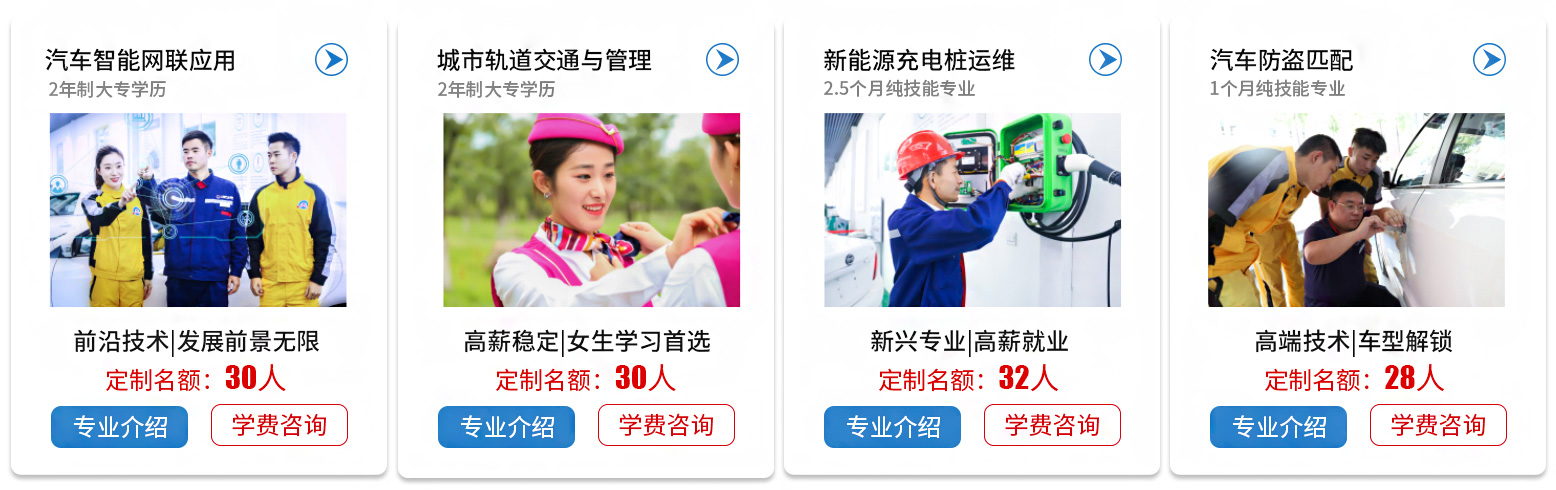This screenshot has height=490, width=1556.
Task: Open the 新能源充电桩运维 course photo
Action: point(972,210)
